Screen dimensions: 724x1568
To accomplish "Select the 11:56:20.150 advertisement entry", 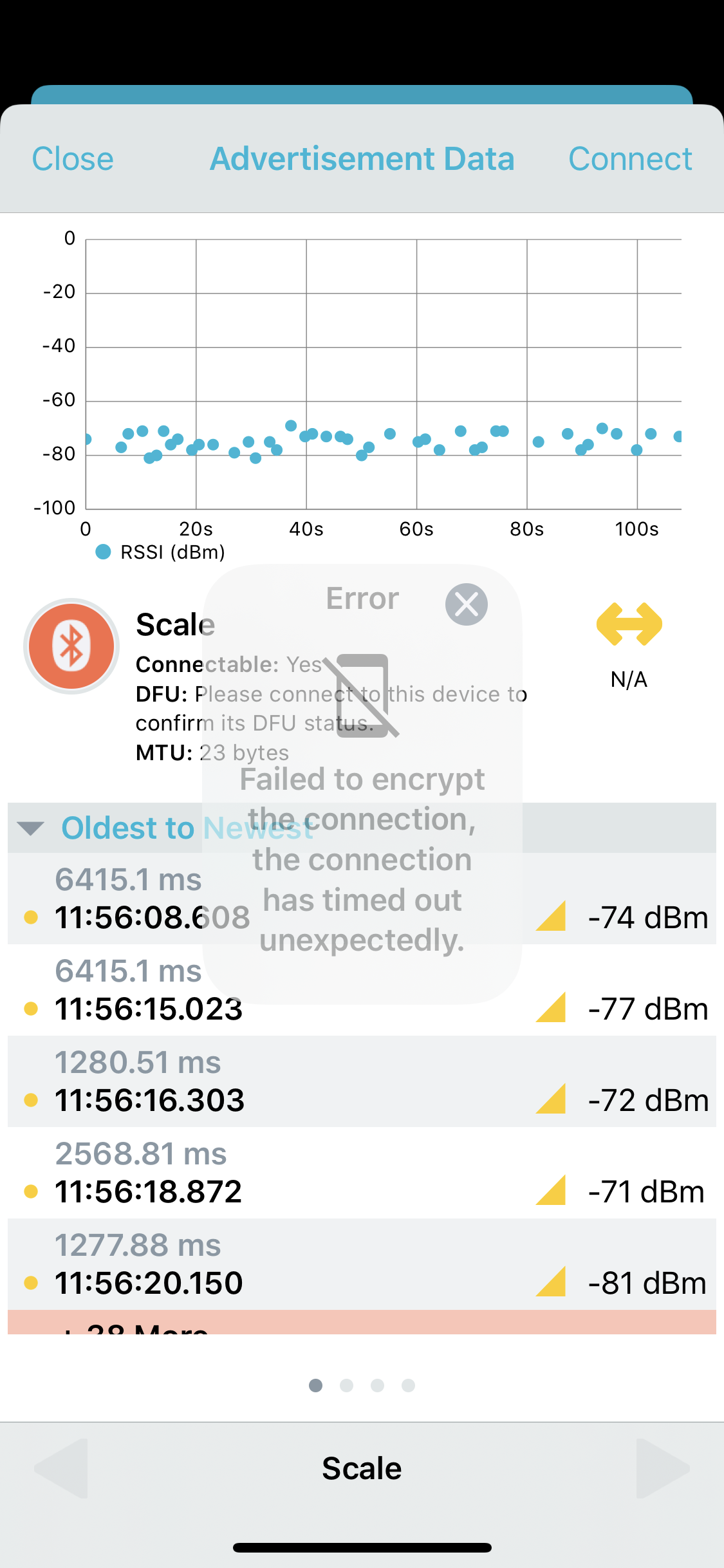I will click(362, 1264).
